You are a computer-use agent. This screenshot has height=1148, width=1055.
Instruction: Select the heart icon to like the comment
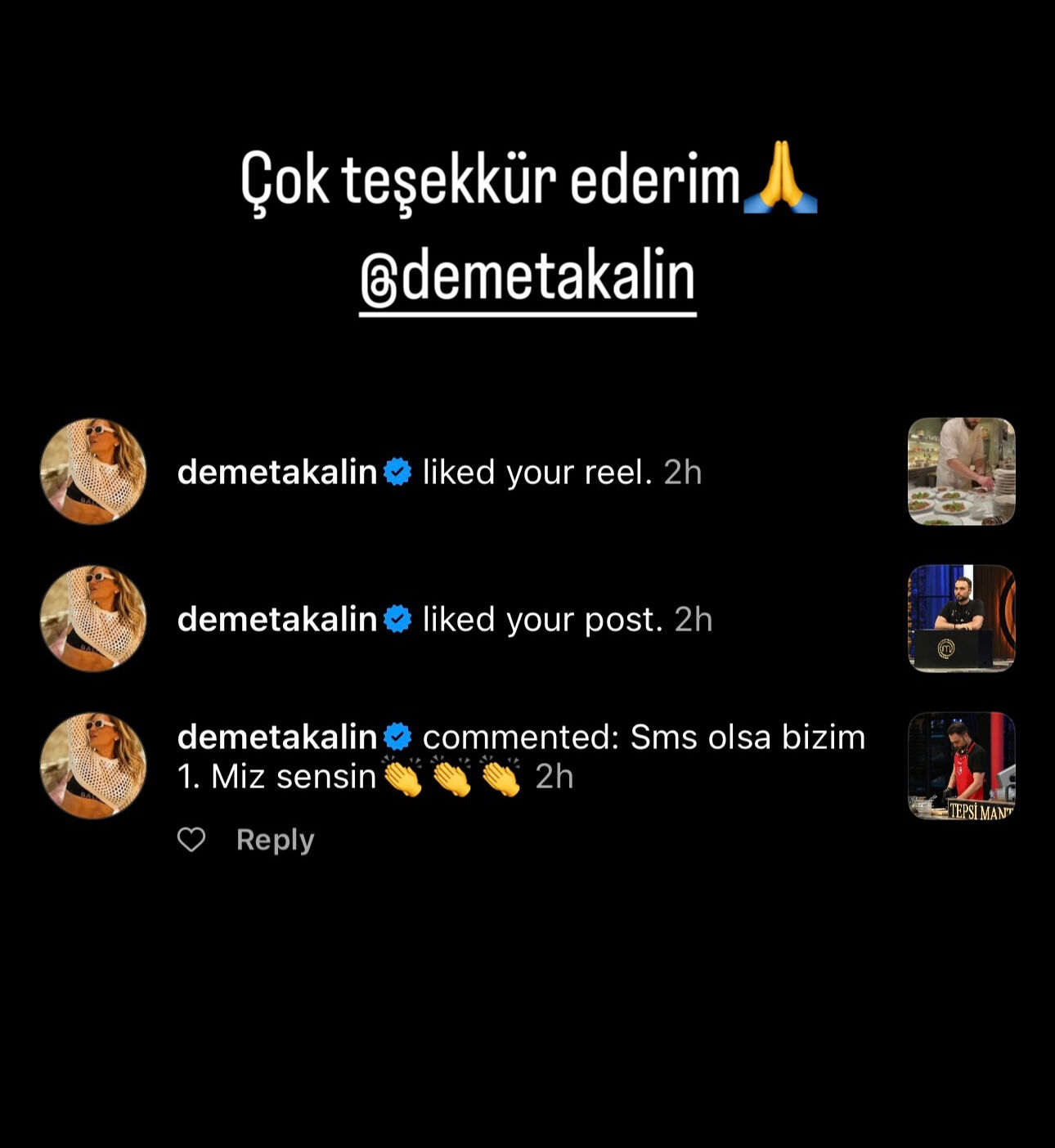click(x=191, y=838)
